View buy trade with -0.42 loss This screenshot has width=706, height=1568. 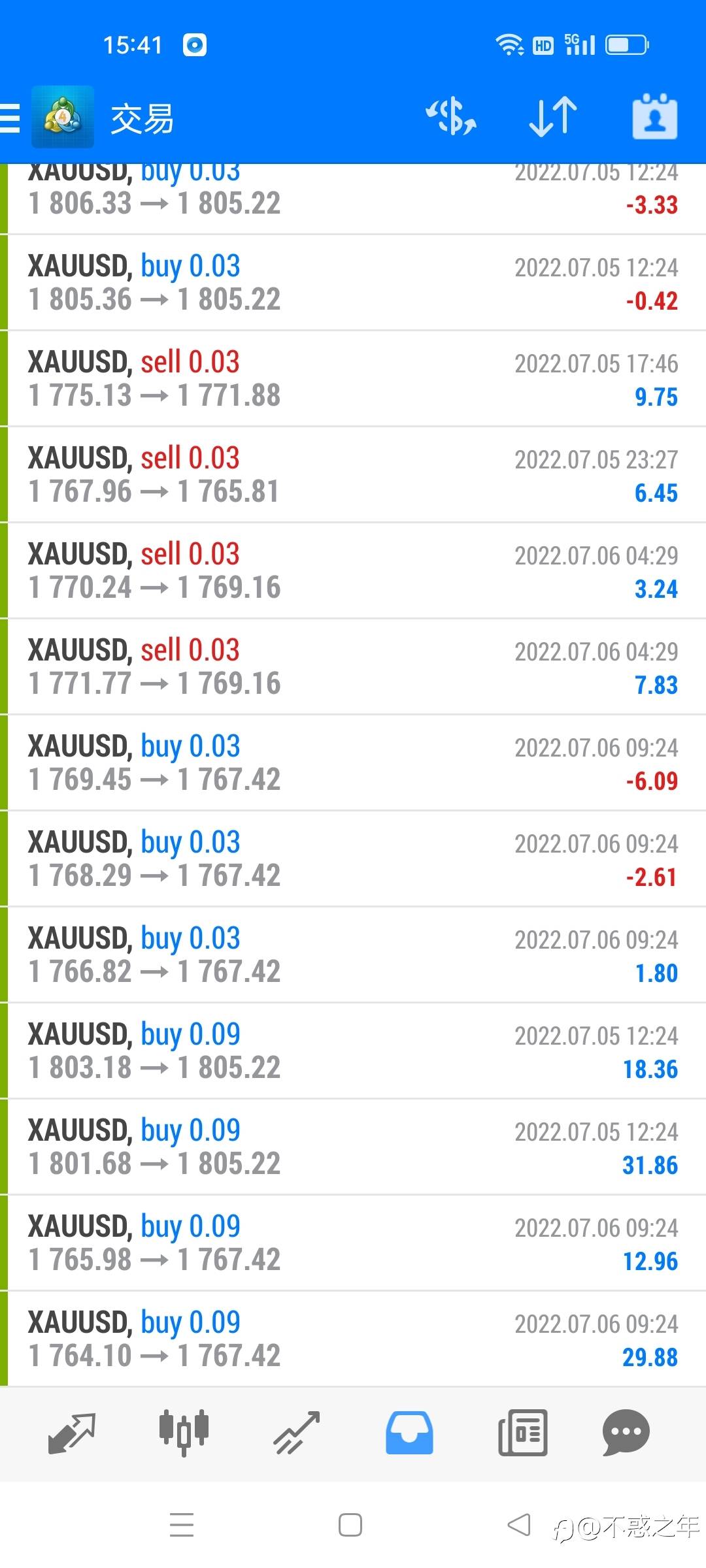[353, 283]
